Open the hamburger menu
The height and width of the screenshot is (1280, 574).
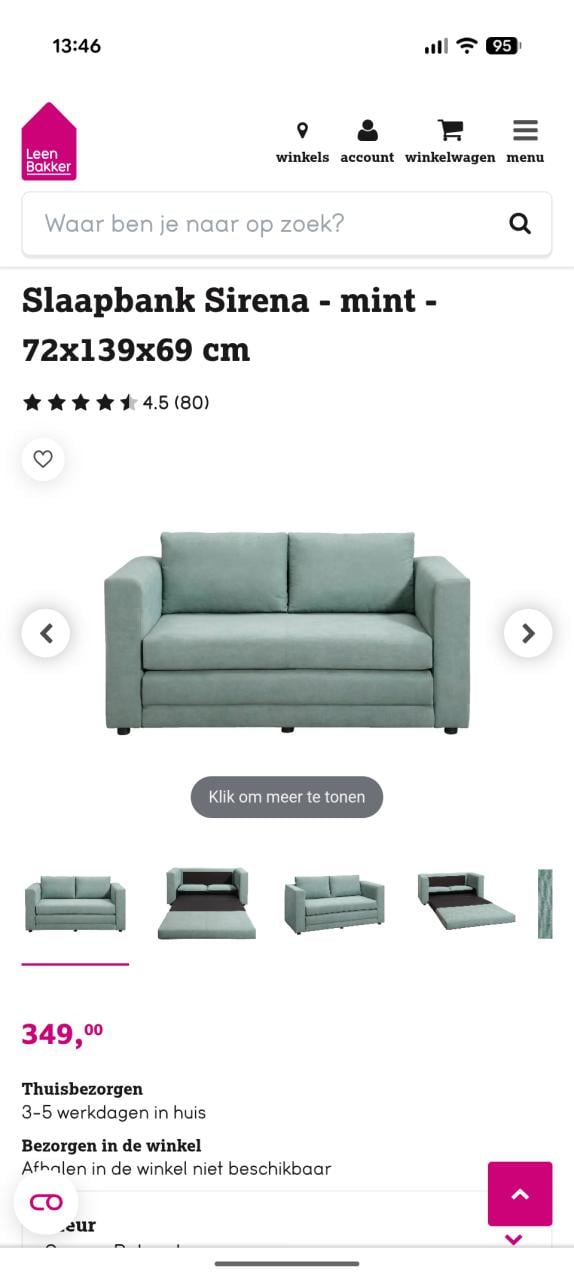point(525,142)
